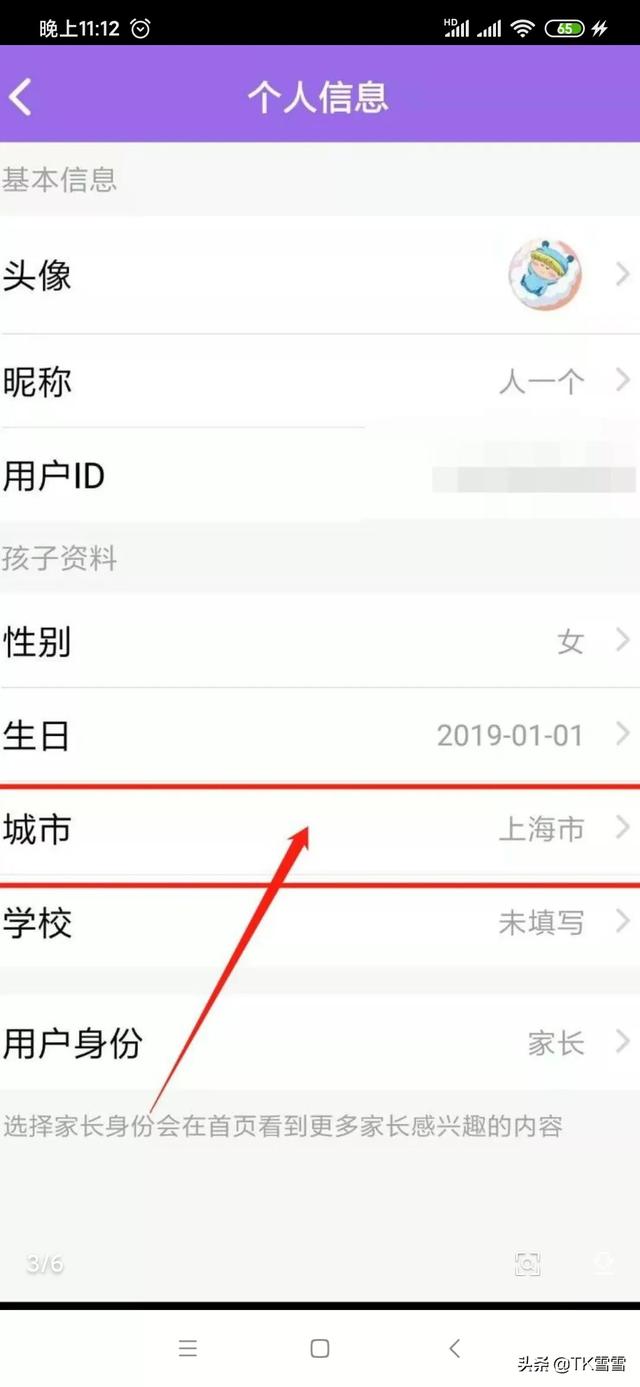Tap the system home button
This screenshot has height=1387, width=640.
[x=320, y=1348]
